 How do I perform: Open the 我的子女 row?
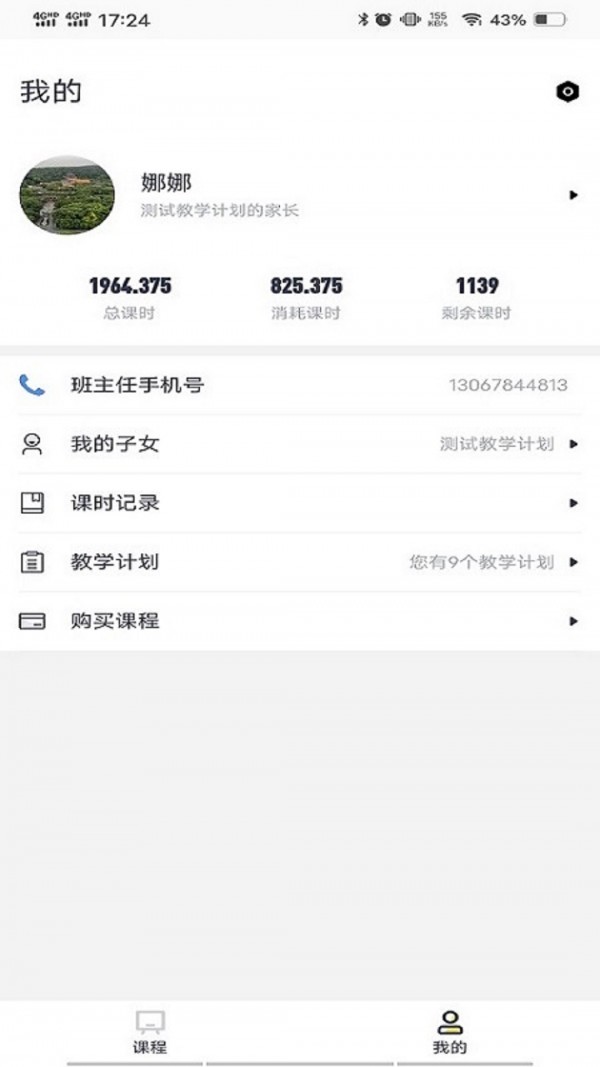point(300,444)
